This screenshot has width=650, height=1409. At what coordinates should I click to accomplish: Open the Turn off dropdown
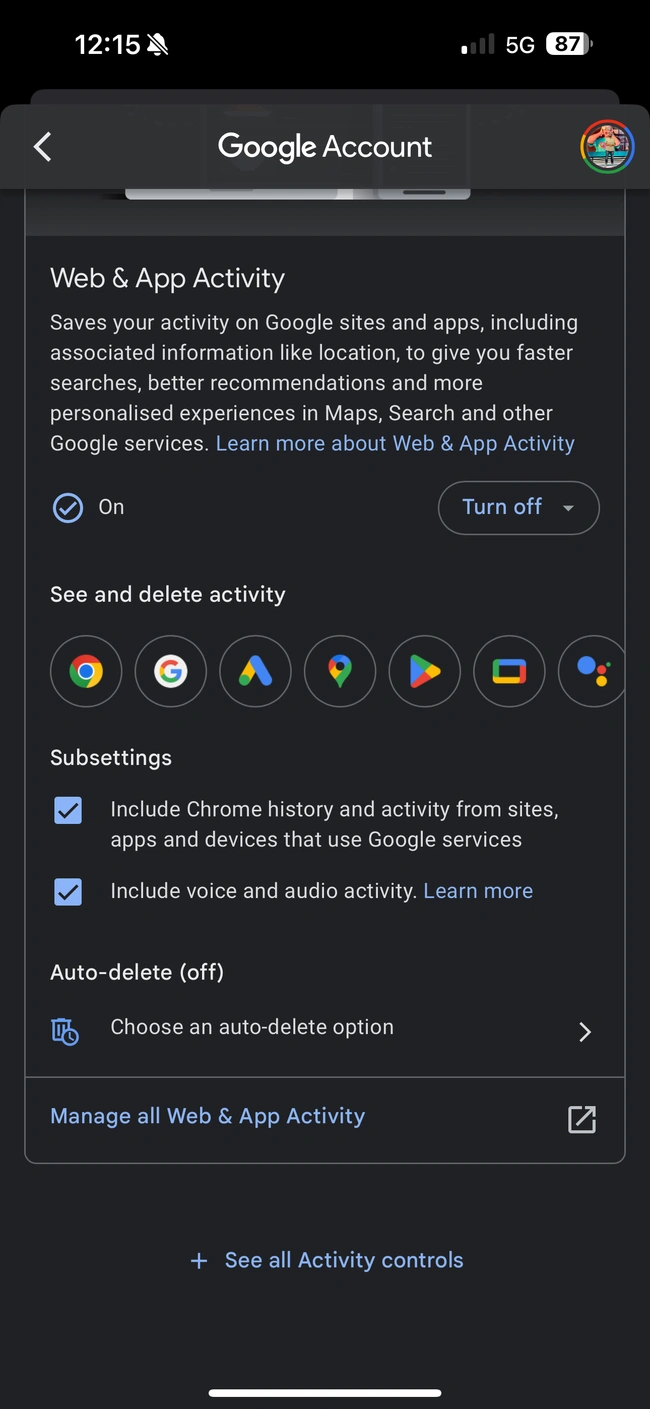518,507
